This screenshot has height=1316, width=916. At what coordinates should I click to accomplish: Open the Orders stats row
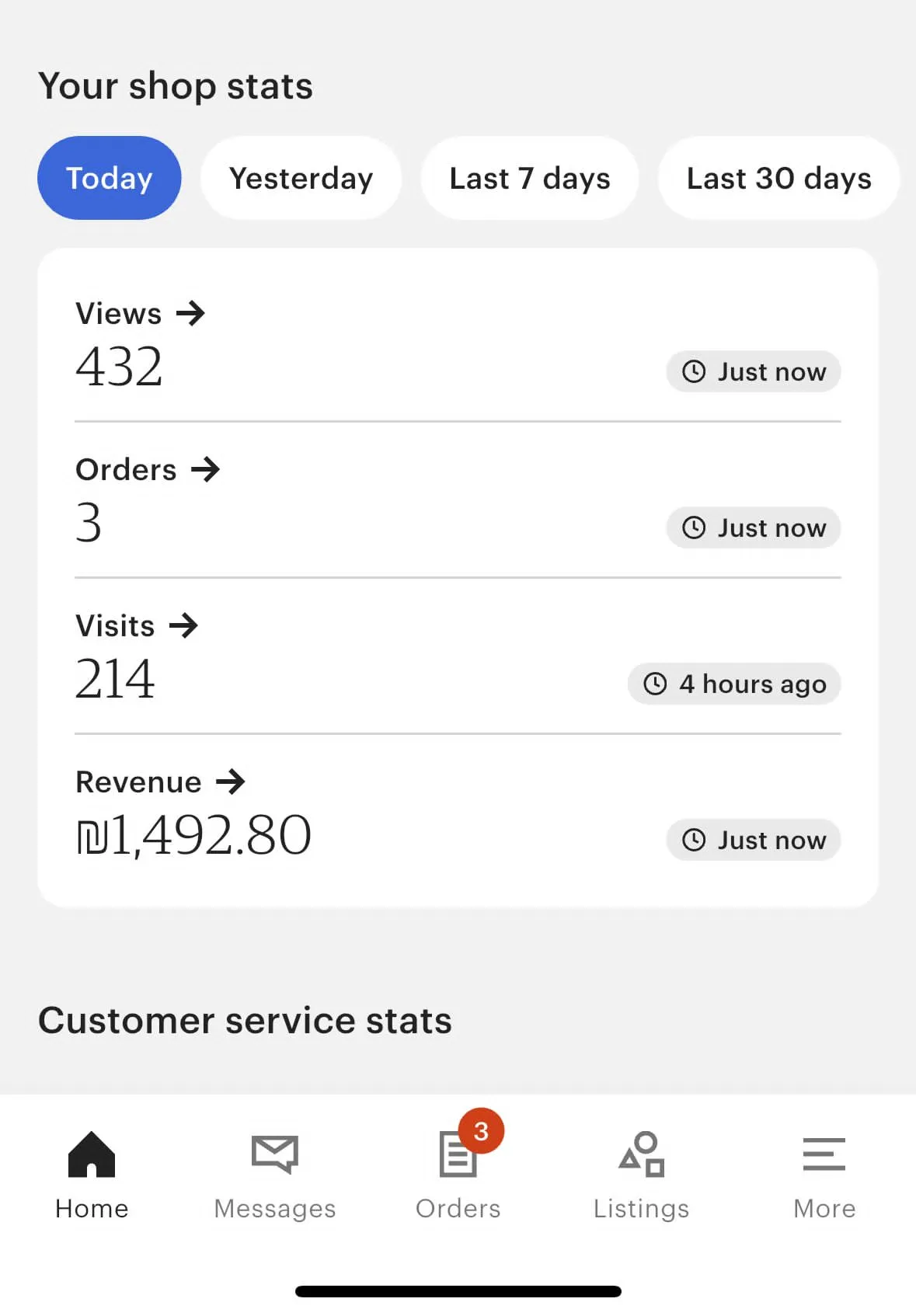click(x=148, y=470)
